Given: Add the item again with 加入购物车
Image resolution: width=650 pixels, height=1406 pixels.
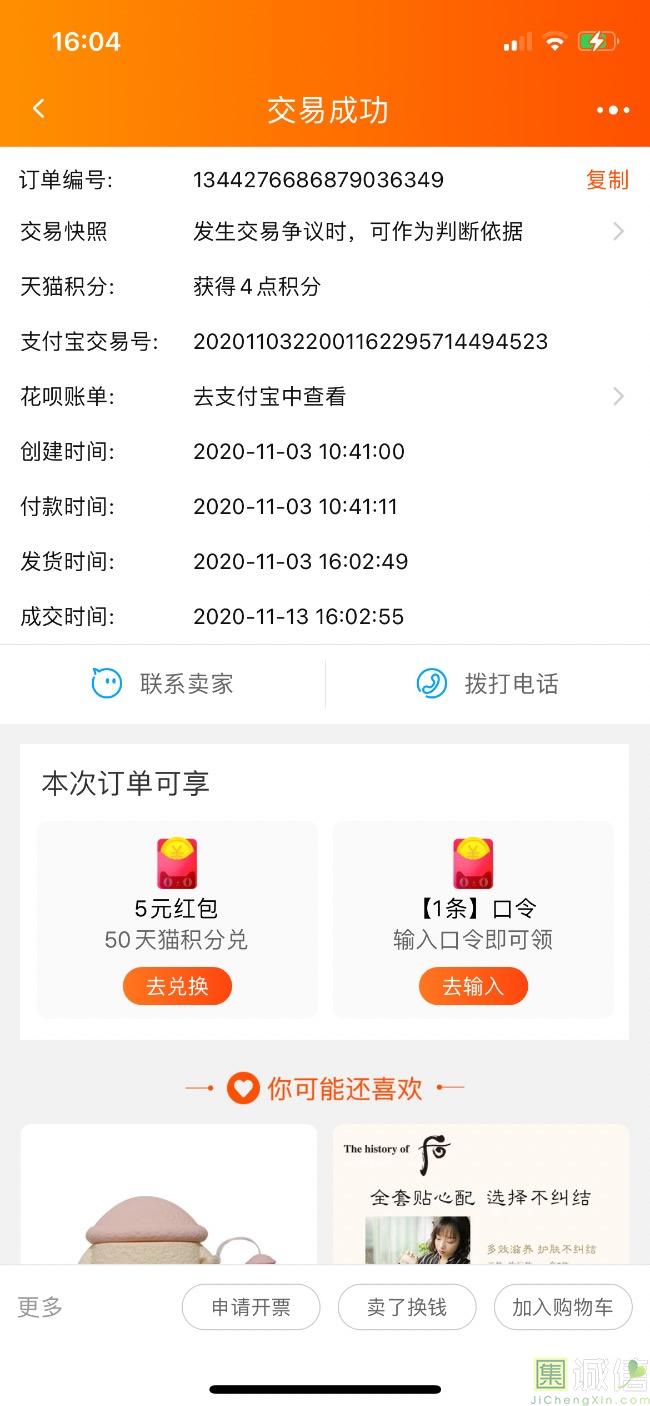Looking at the screenshot, I should (x=563, y=1307).
